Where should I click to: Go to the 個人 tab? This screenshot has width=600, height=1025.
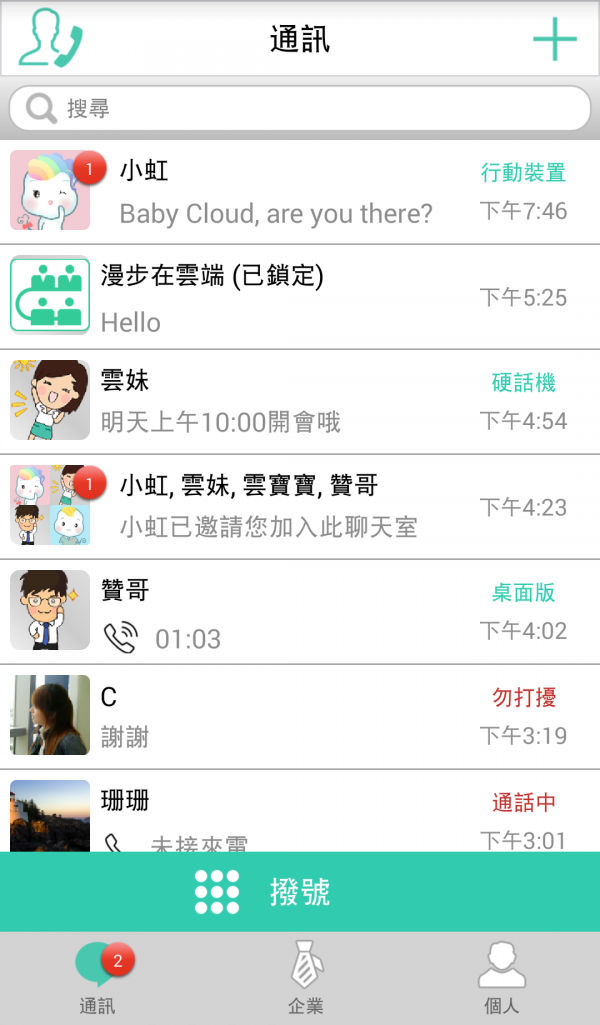coord(501,978)
